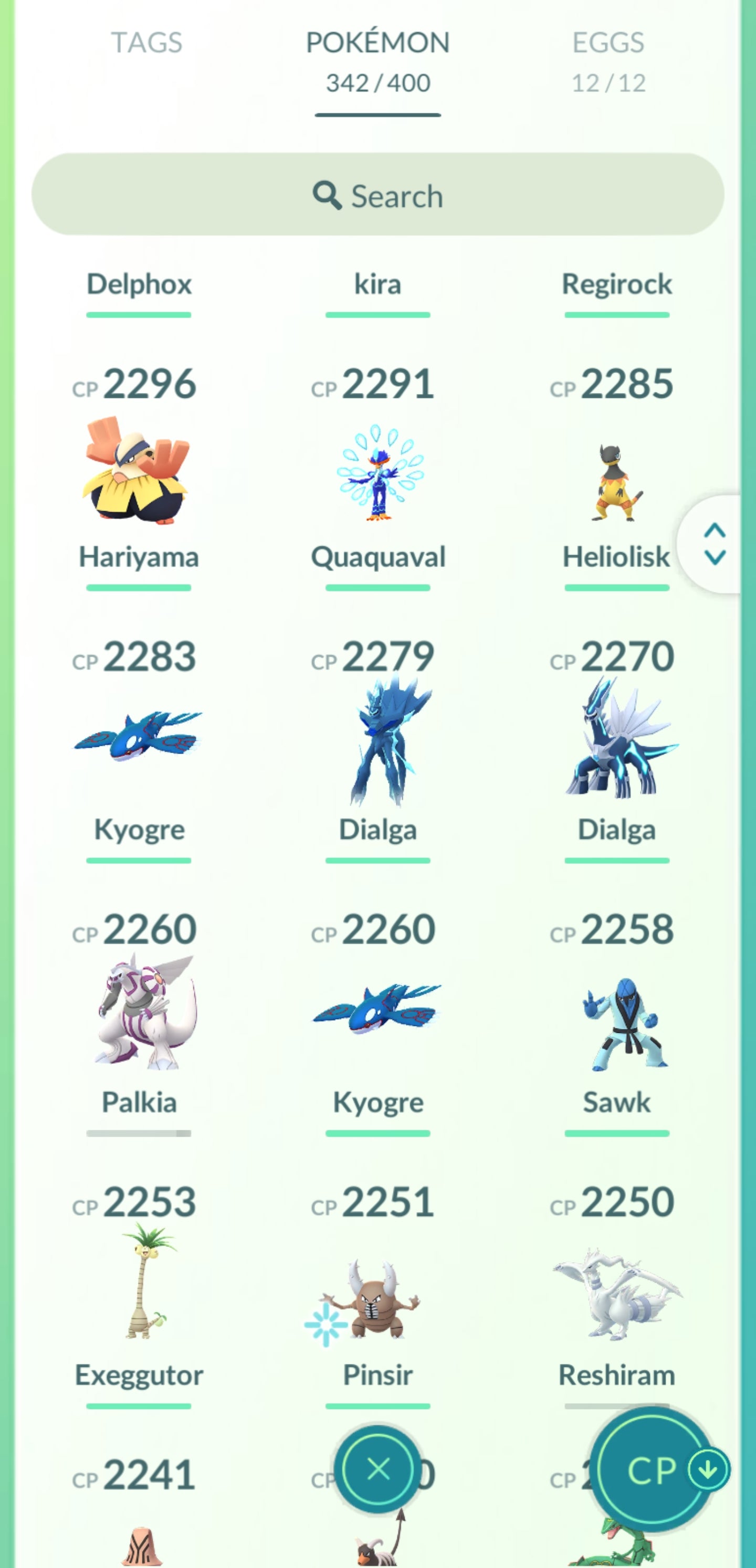756x1568 pixels.
Task: Open Palkia with CP 2260
Action: [x=138, y=1013]
